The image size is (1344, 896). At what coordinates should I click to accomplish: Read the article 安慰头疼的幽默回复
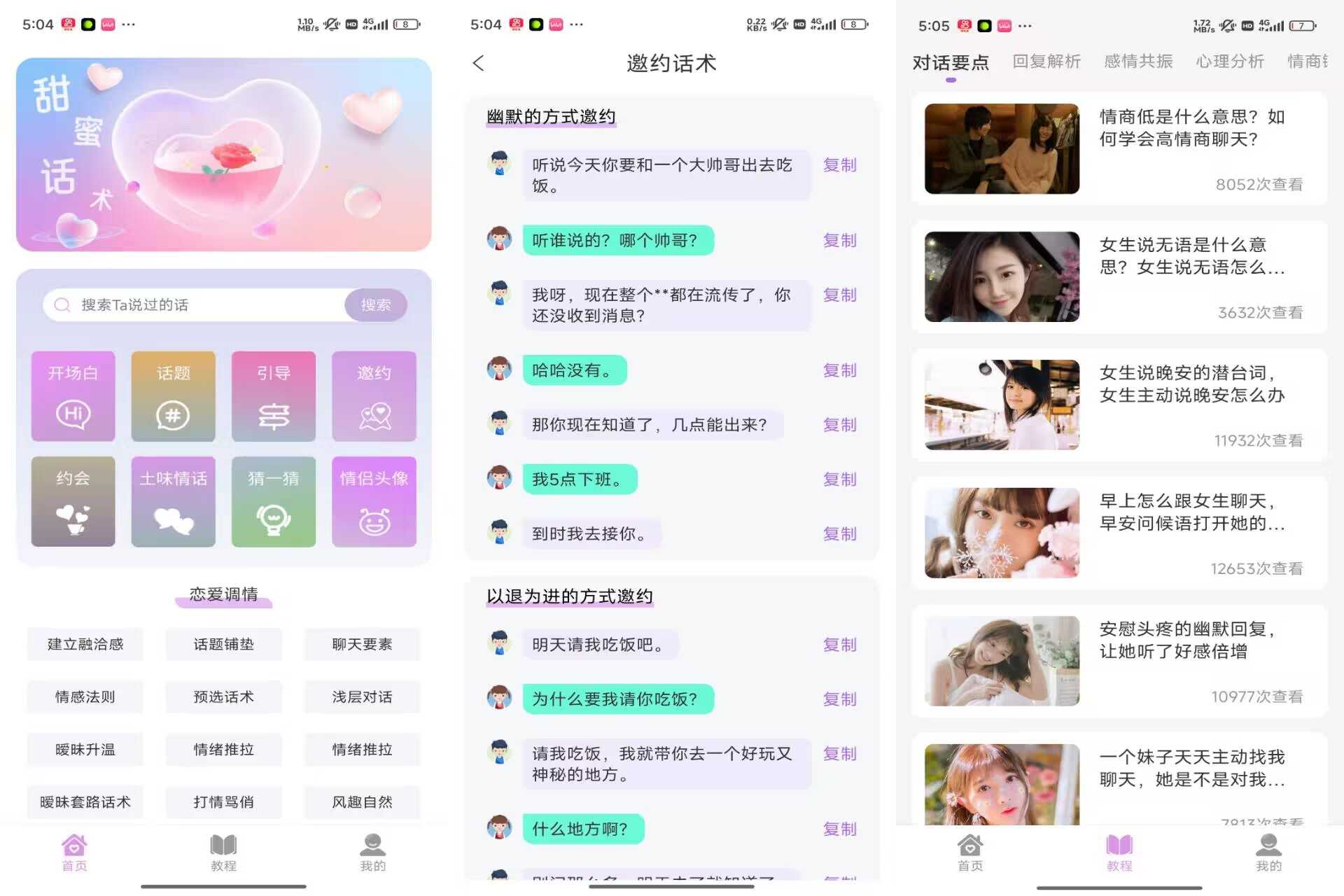tap(1119, 661)
